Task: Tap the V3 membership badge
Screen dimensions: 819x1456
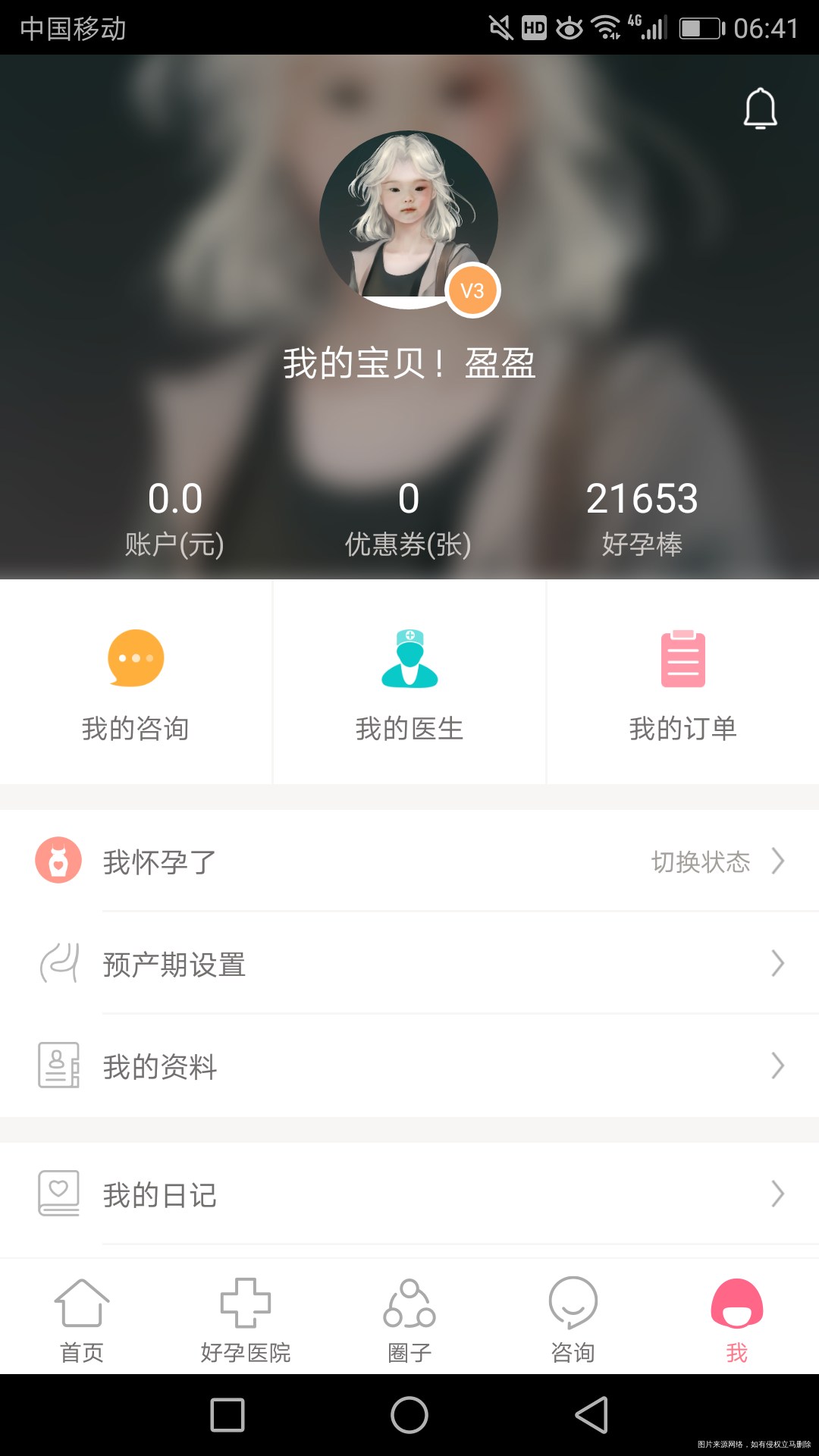Action: 472,289
